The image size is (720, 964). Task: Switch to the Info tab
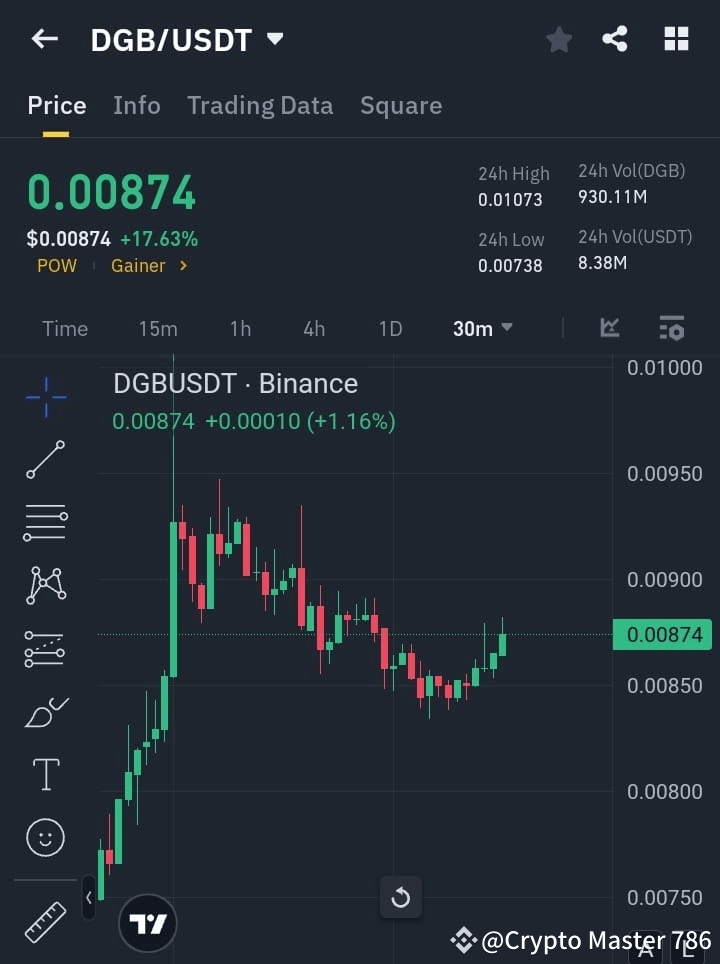click(136, 105)
